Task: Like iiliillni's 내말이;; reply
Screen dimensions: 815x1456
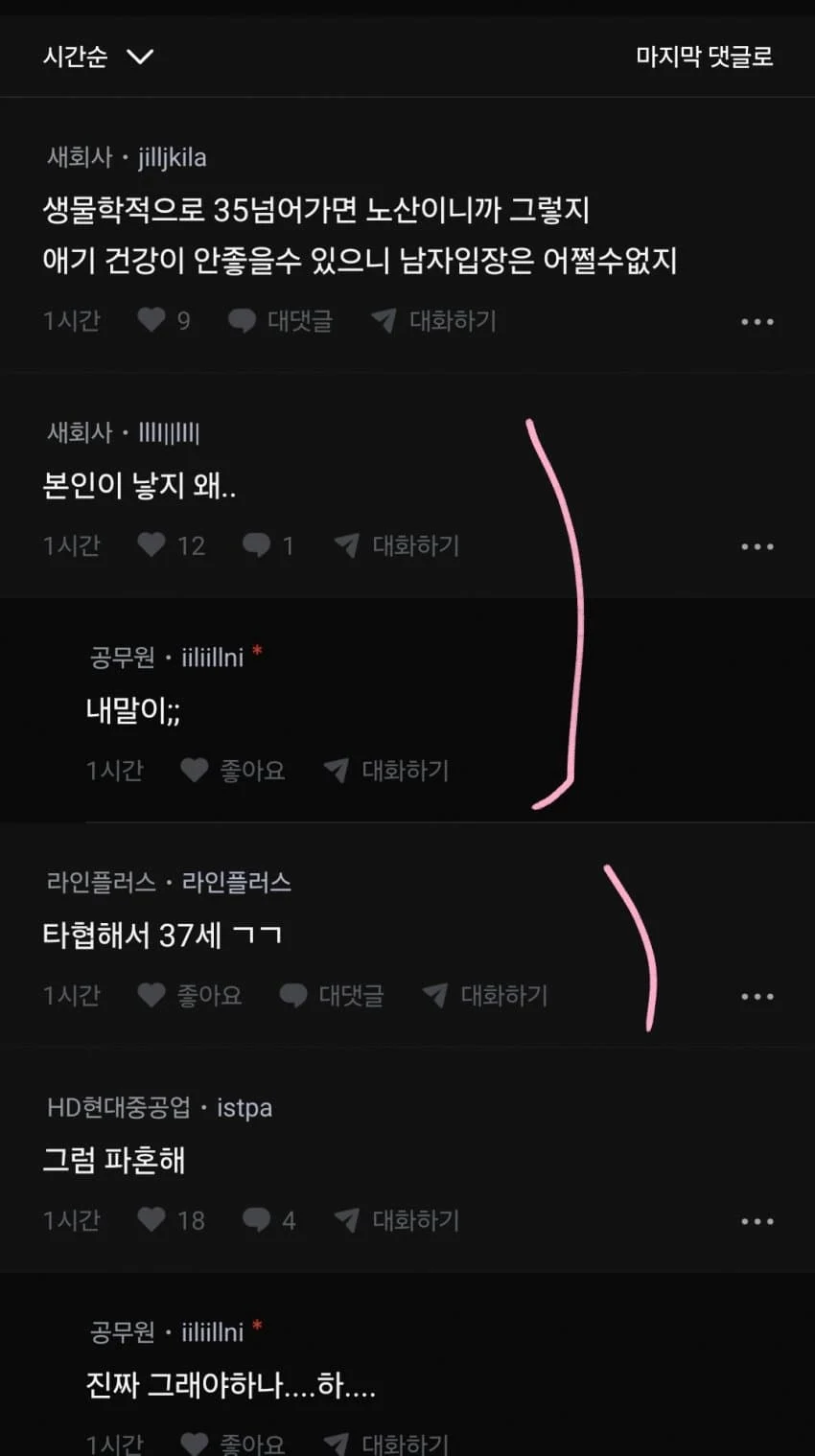Action: 193,771
